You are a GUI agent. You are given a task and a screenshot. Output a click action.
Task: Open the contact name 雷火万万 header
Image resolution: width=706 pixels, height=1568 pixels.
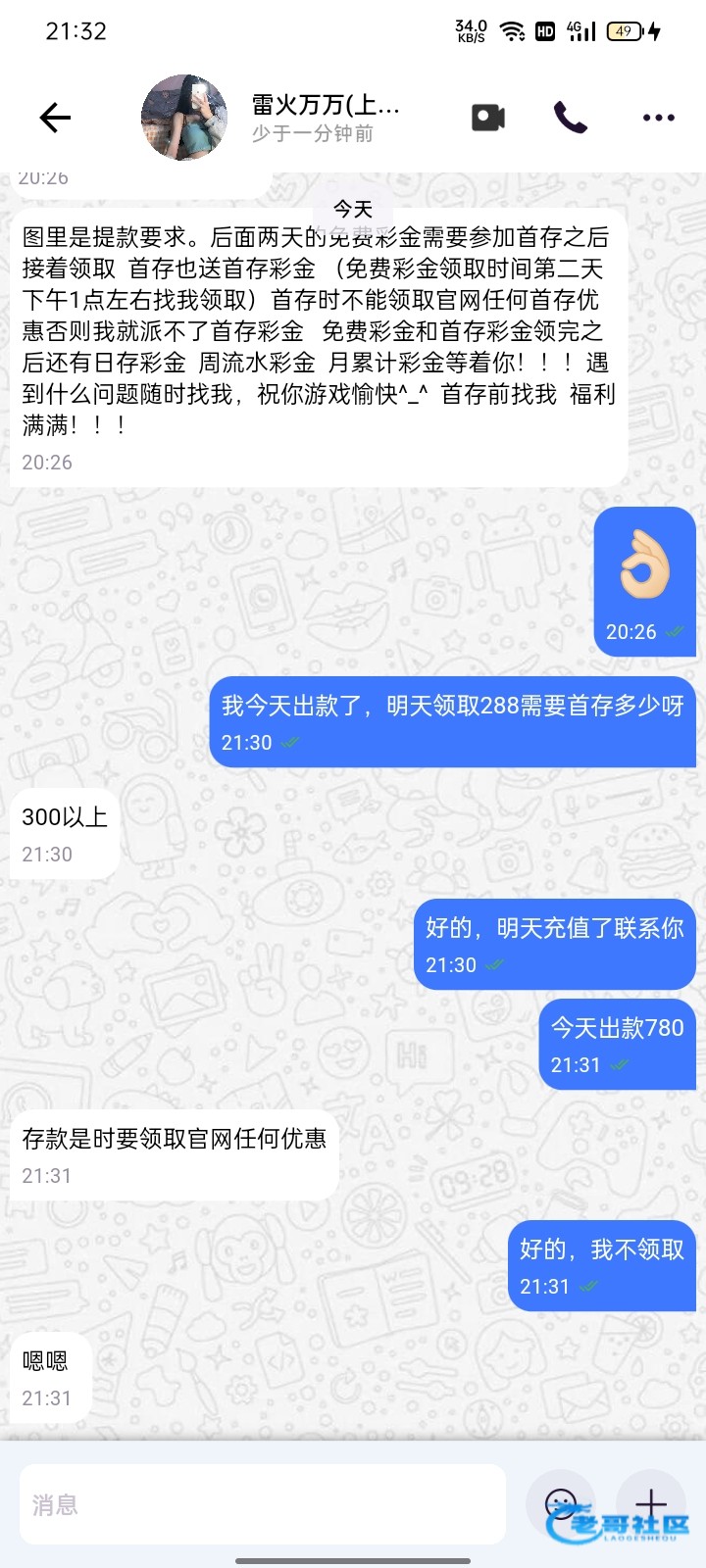coord(326,106)
